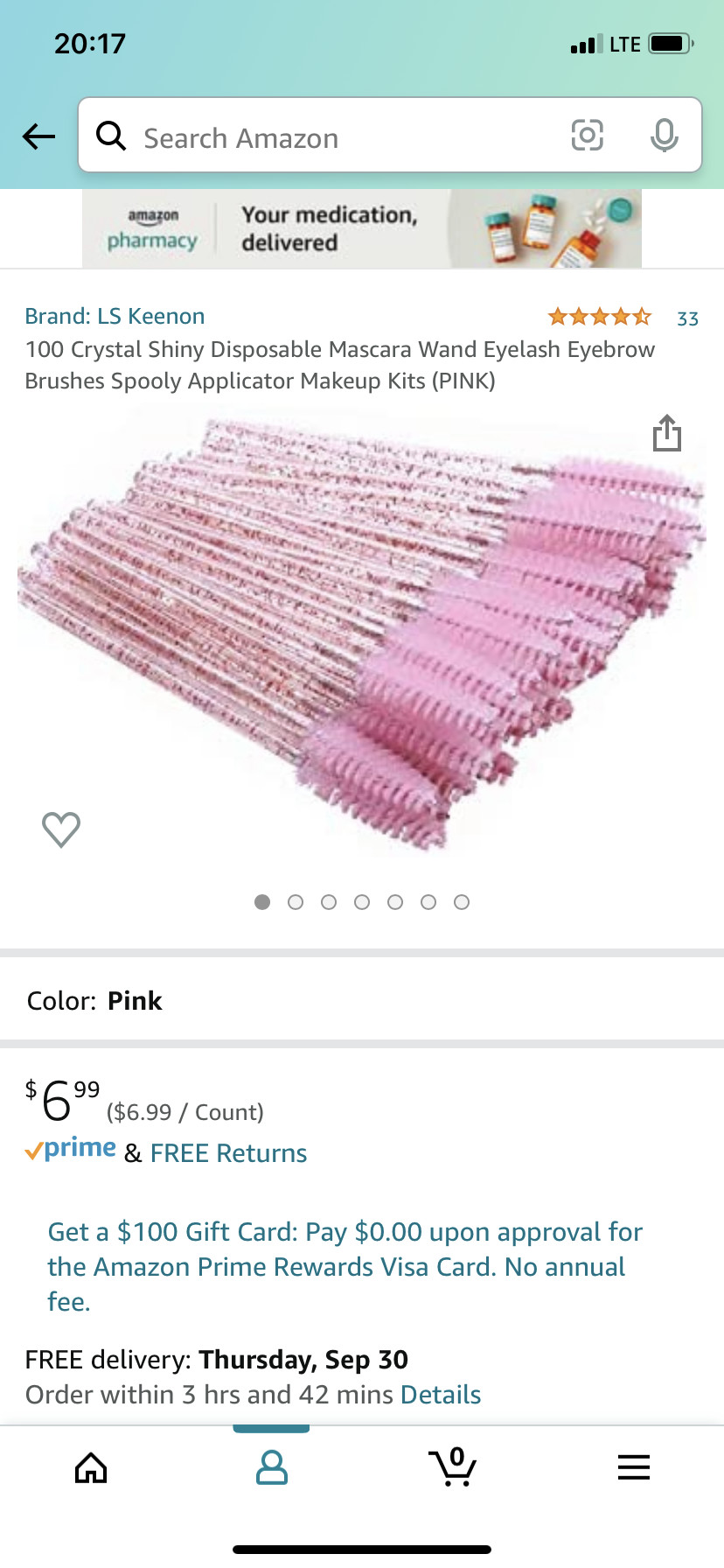The width and height of the screenshot is (724, 1568).
Task: Open the account profile tab
Action: point(271,1467)
